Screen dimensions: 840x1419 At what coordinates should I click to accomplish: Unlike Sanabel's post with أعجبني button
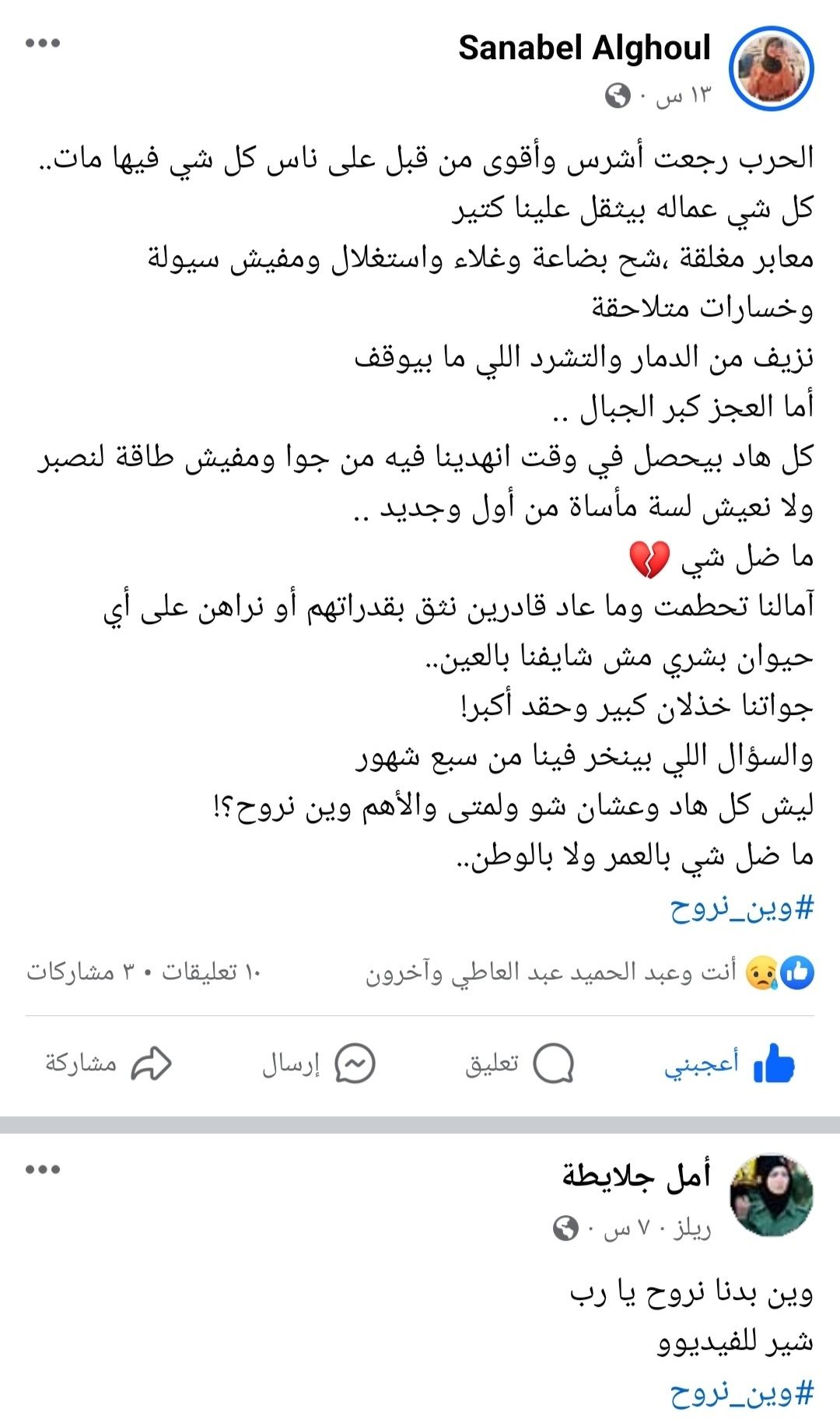coord(730,1063)
